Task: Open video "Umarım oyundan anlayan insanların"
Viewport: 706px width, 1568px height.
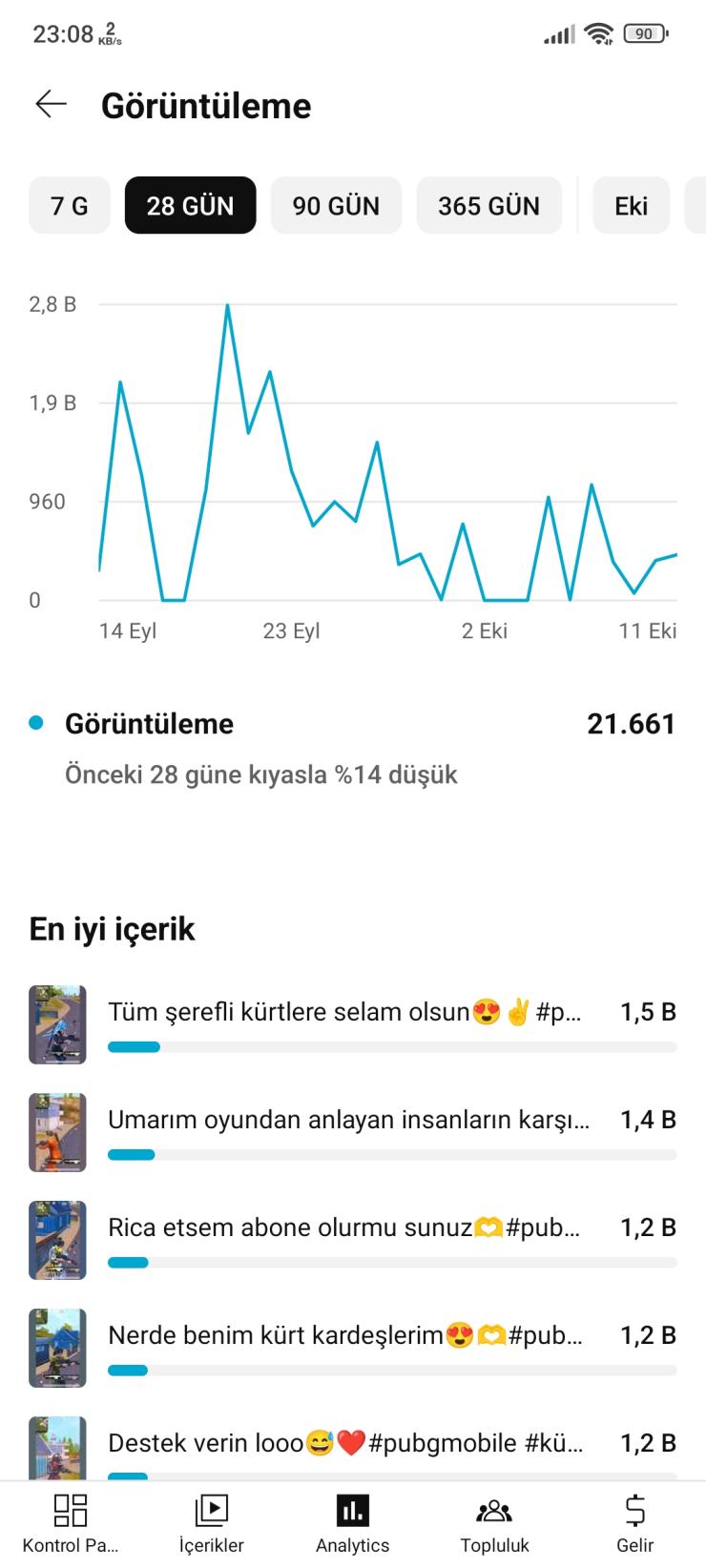Action: [x=348, y=1121]
